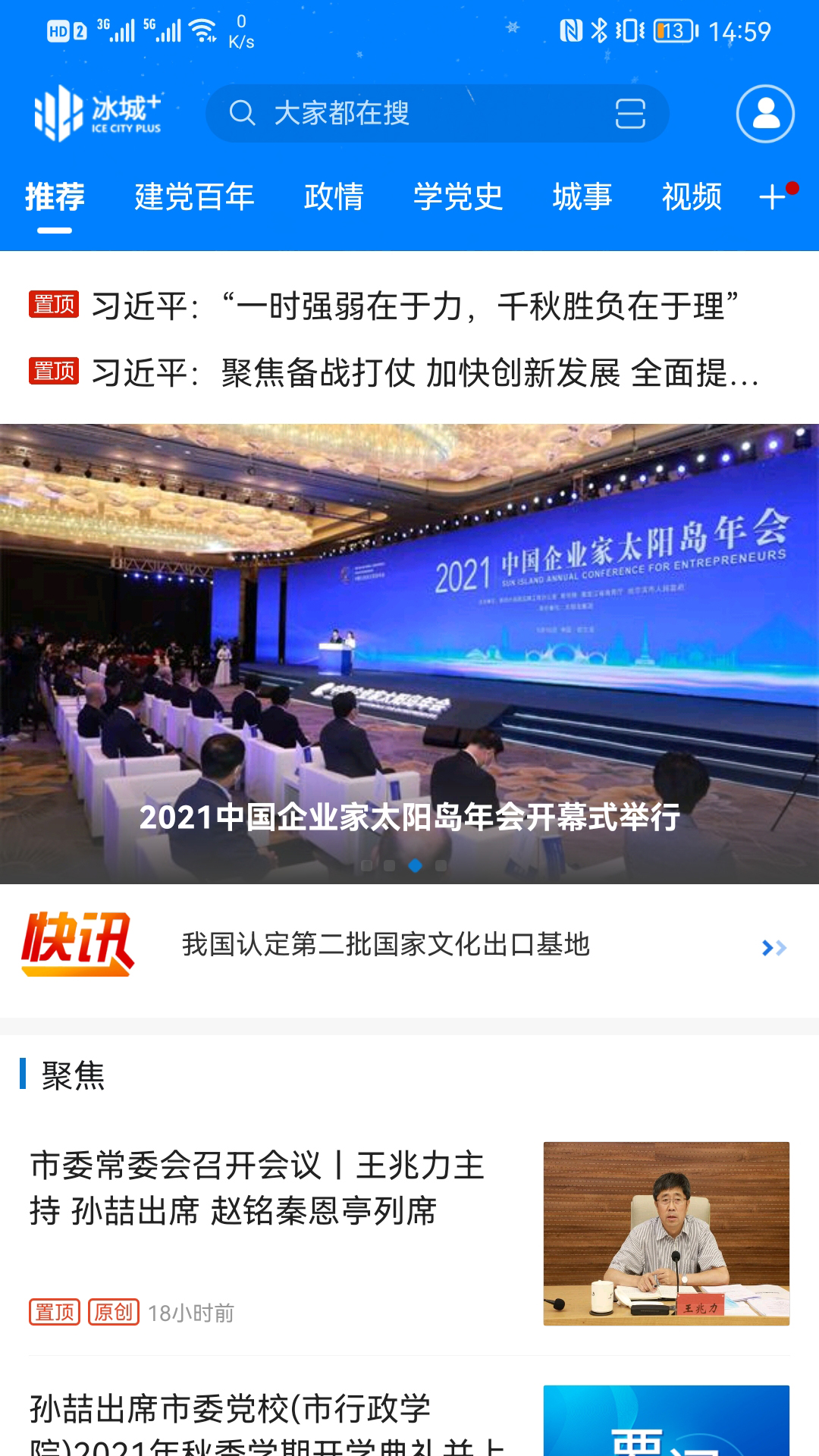Tap the scan icon in search bar
The height and width of the screenshot is (1456, 819).
629,114
